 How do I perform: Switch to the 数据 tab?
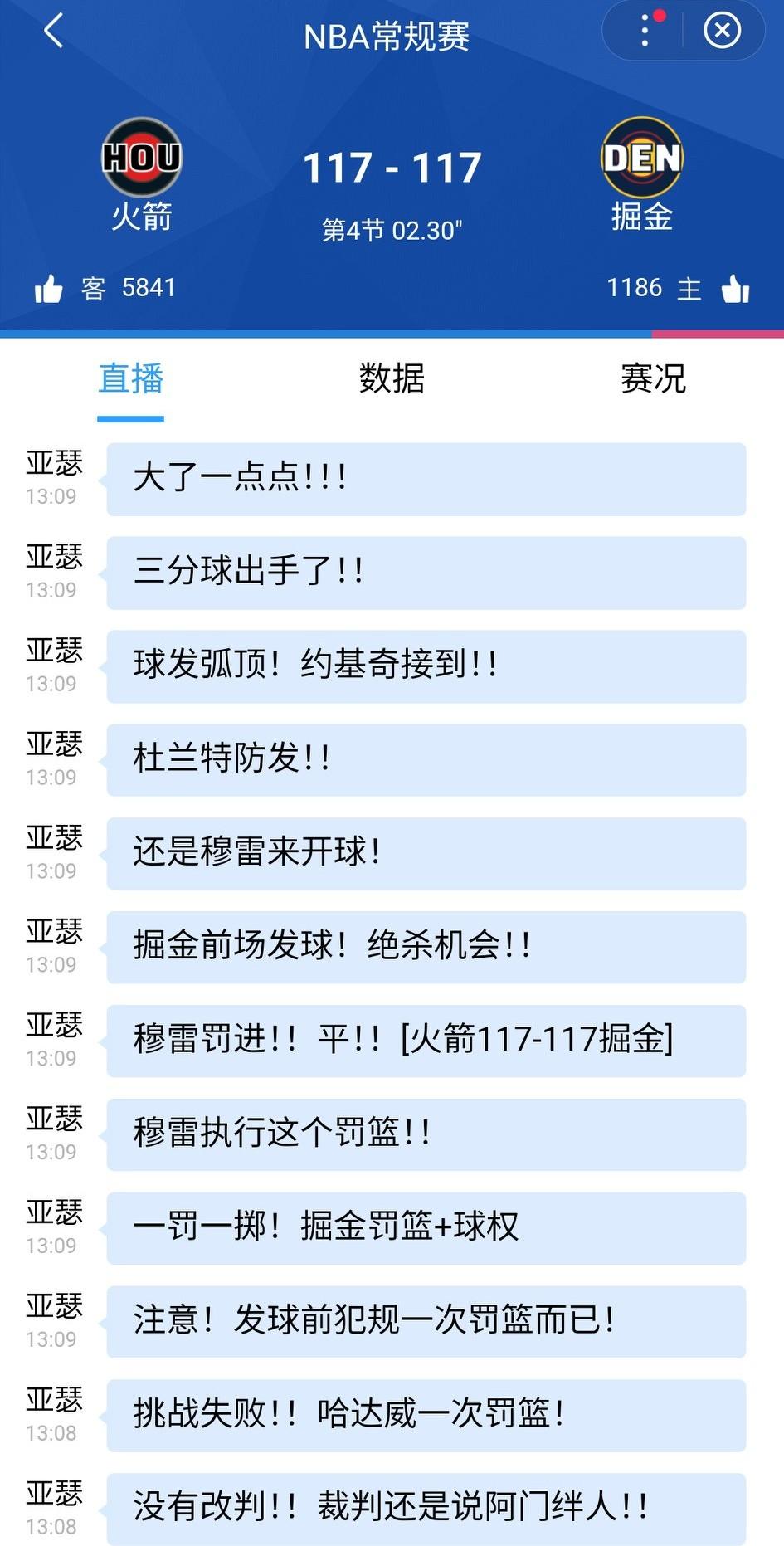pyautogui.click(x=392, y=379)
